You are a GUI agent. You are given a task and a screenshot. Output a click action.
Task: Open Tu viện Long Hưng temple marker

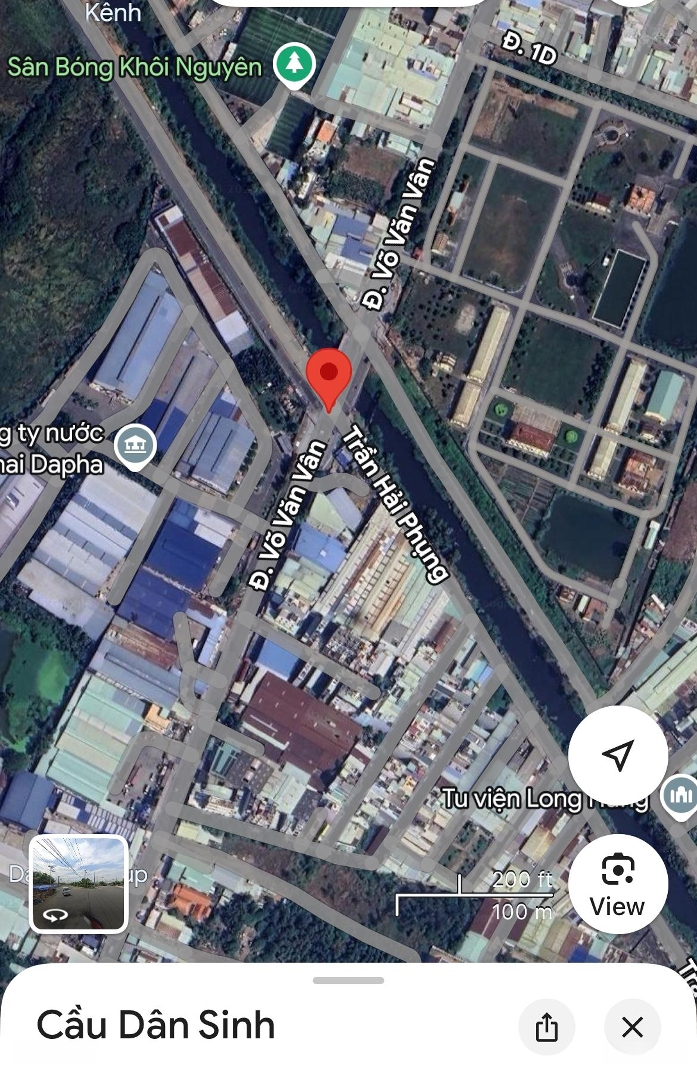click(x=680, y=796)
